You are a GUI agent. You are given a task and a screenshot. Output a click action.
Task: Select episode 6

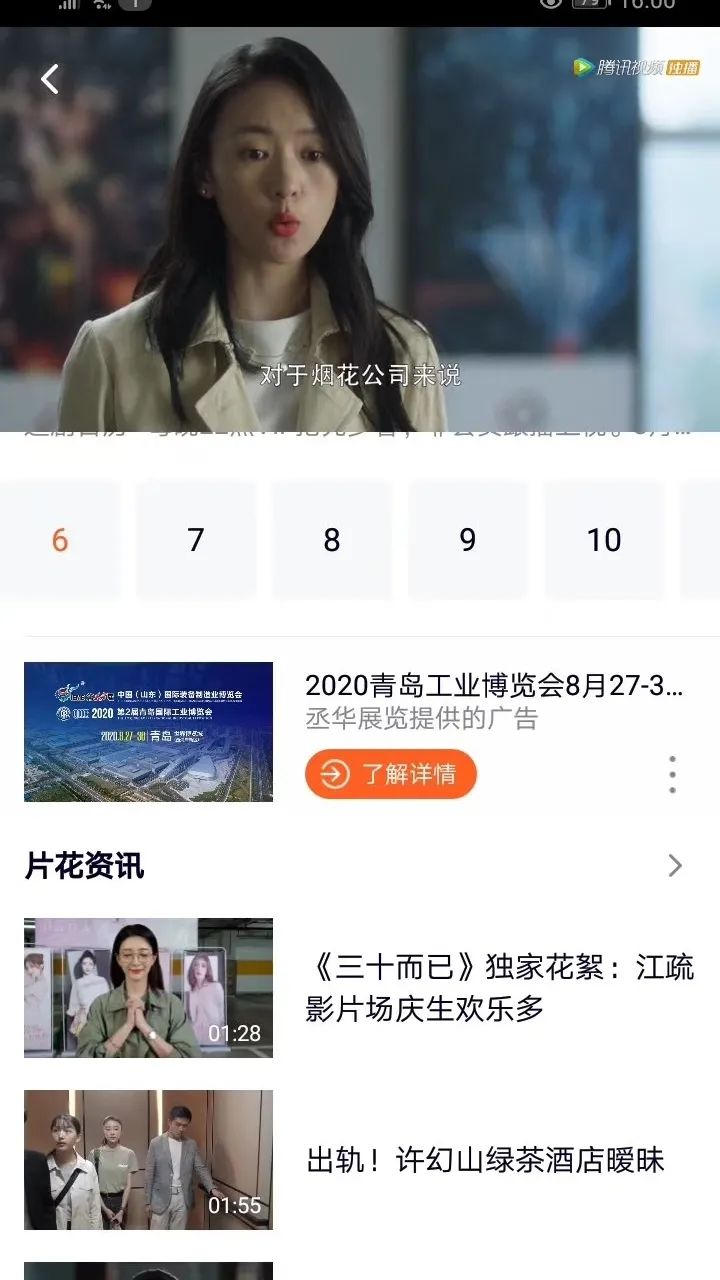point(60,540)
